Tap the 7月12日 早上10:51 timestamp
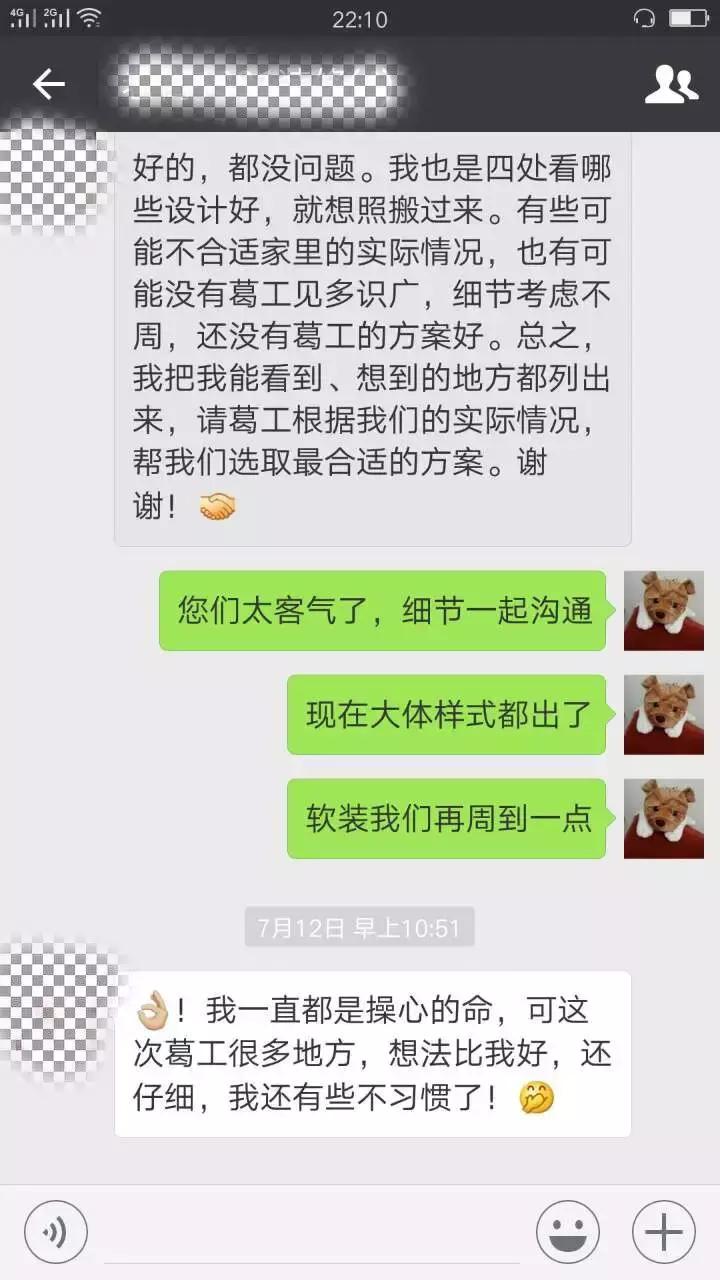Screen dimensions: 720x1280 pos(359,928)
